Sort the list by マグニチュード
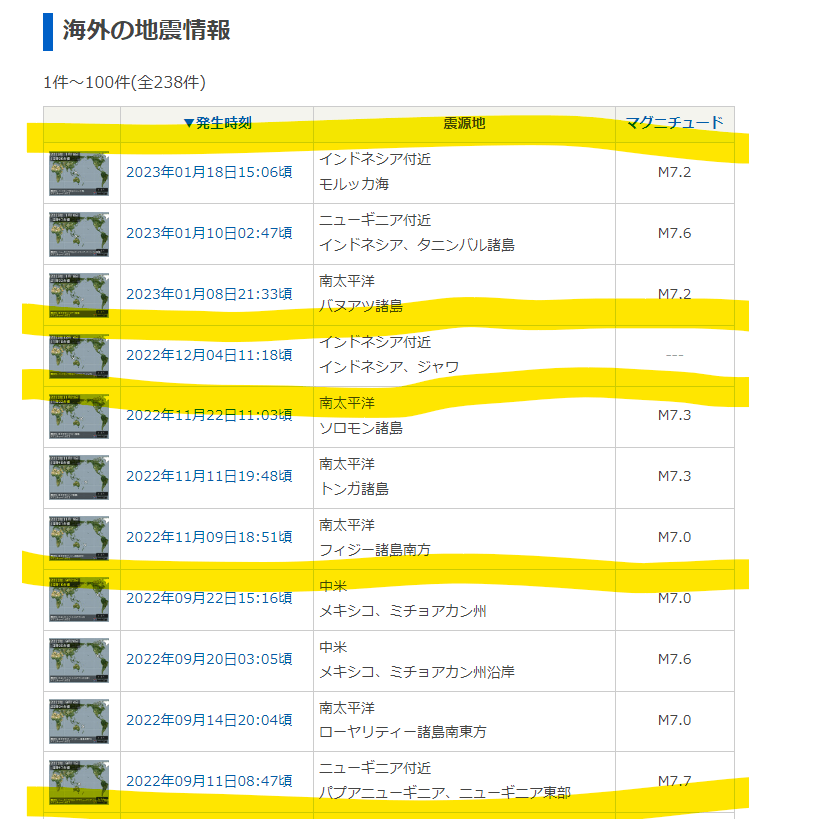This screenshot has width=822, height=831. point(674,123)
